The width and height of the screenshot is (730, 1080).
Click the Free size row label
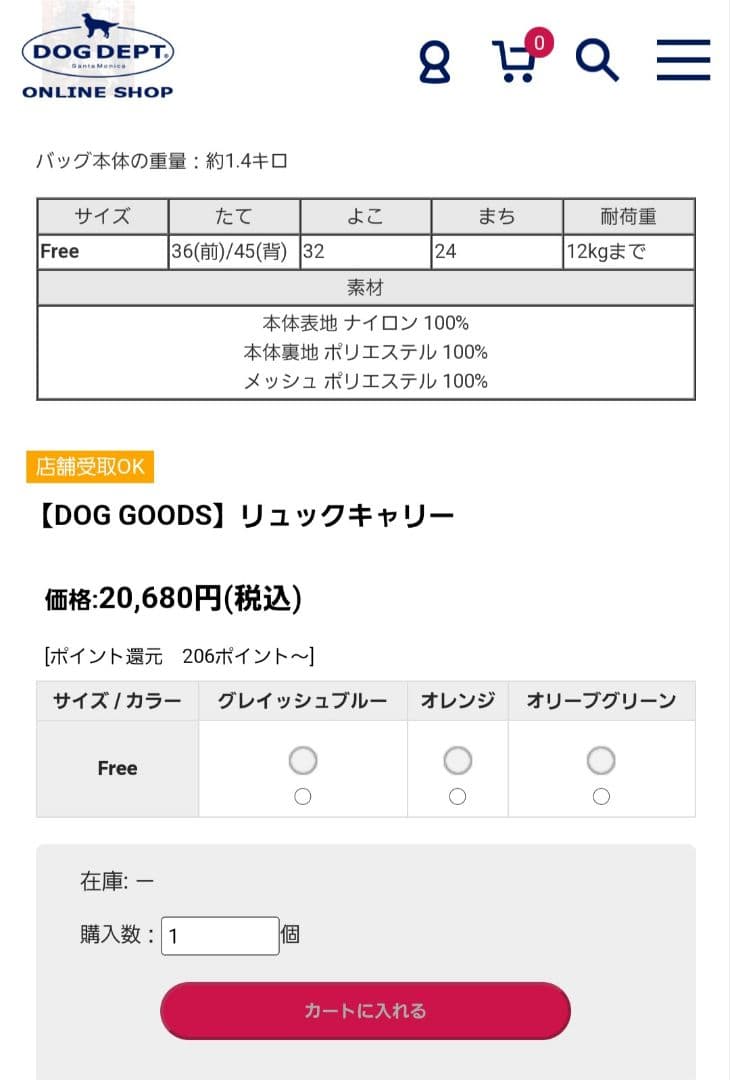116,768
